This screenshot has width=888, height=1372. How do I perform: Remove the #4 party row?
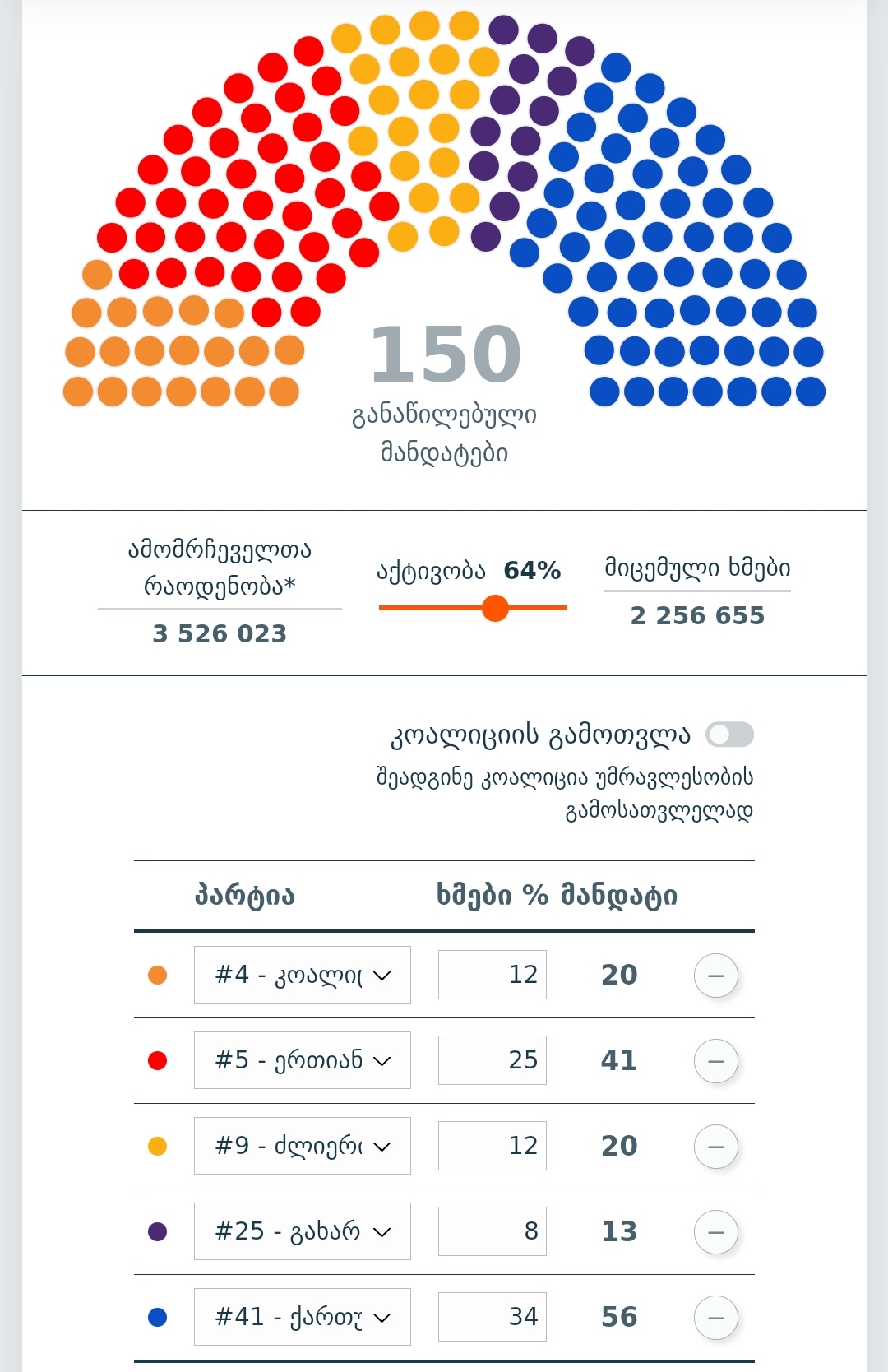click(x=716, y=976)
